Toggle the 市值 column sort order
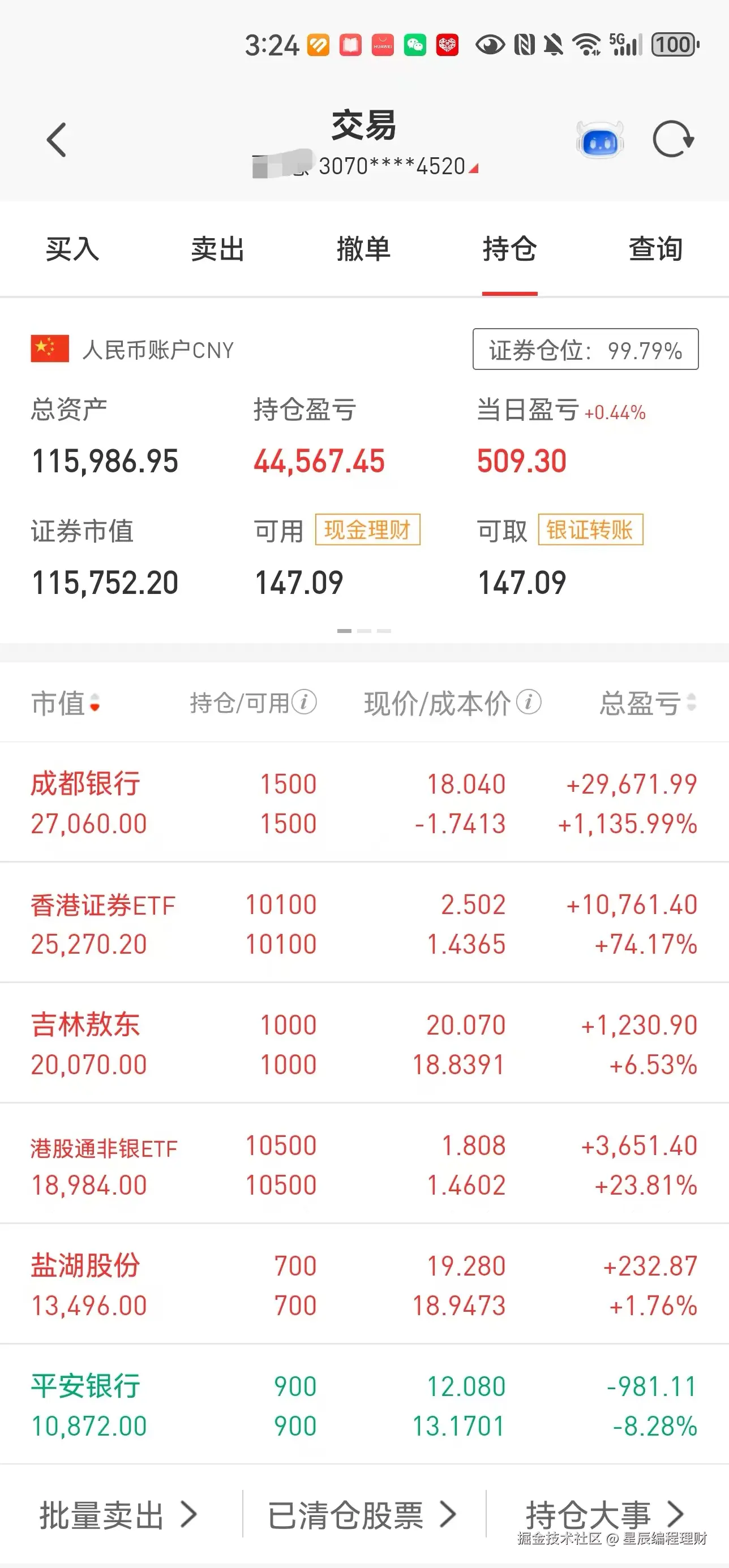This screenshot has height=1568, width=729. [x=67, y=703]
